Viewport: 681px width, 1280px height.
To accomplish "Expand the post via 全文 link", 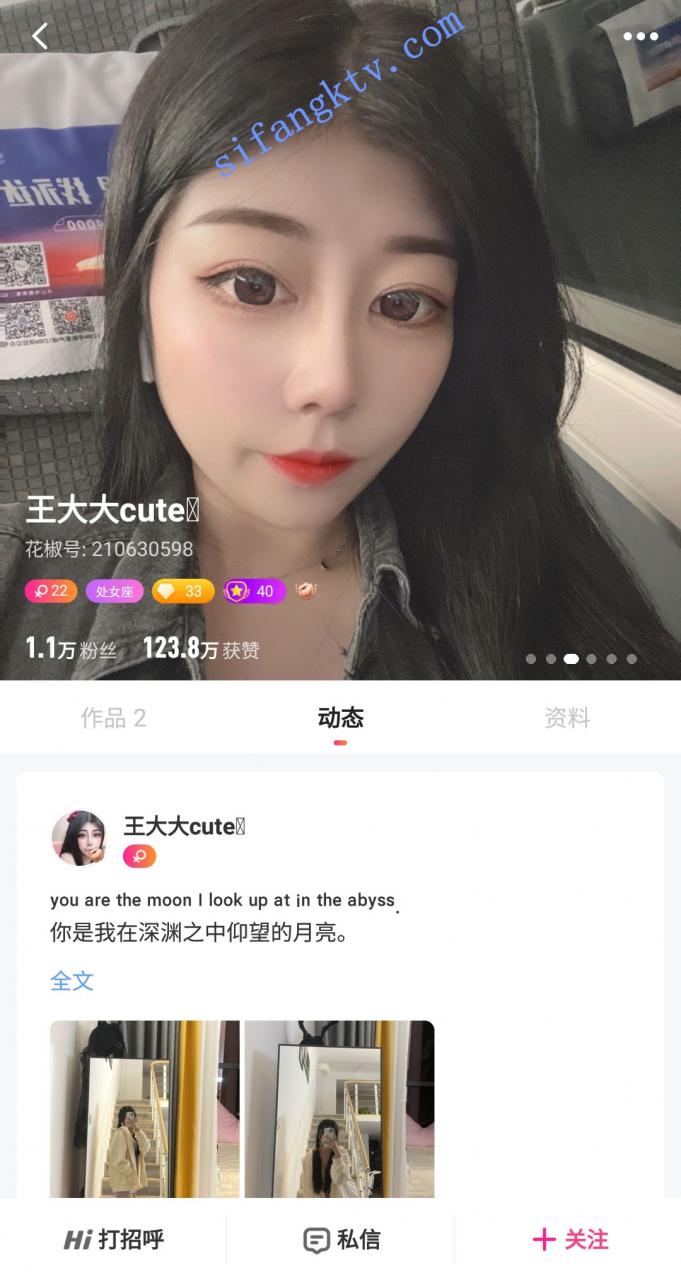I will point(72,980).
